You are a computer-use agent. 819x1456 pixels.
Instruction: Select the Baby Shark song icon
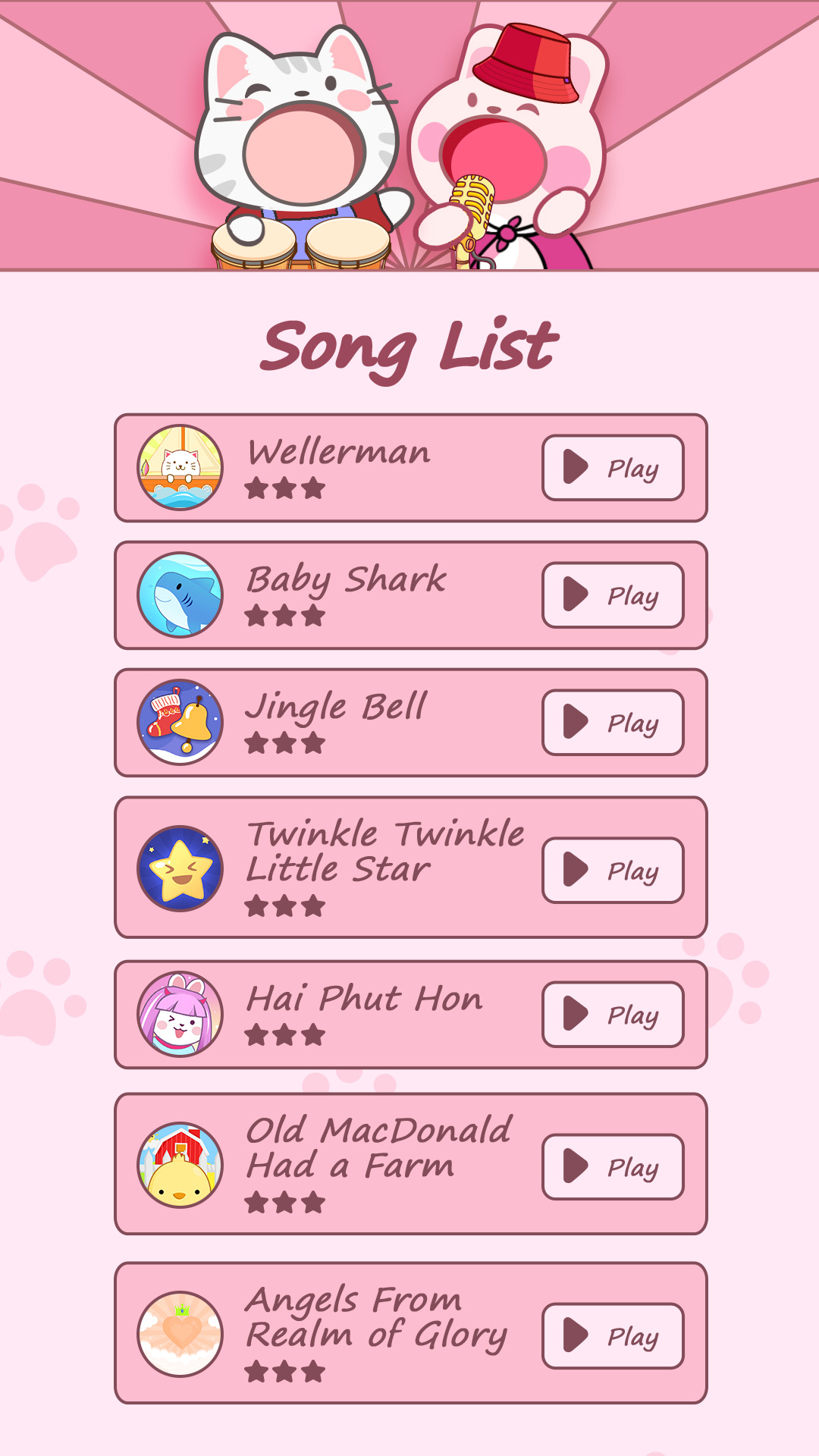click(180, 595)
